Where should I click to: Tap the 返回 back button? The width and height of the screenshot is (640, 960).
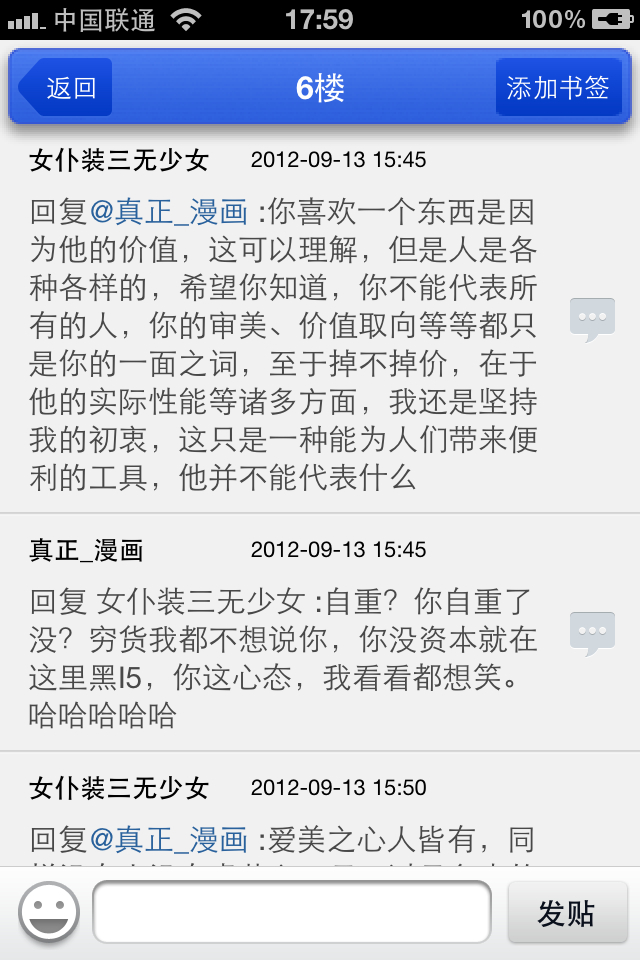click(x=66, y=88)
